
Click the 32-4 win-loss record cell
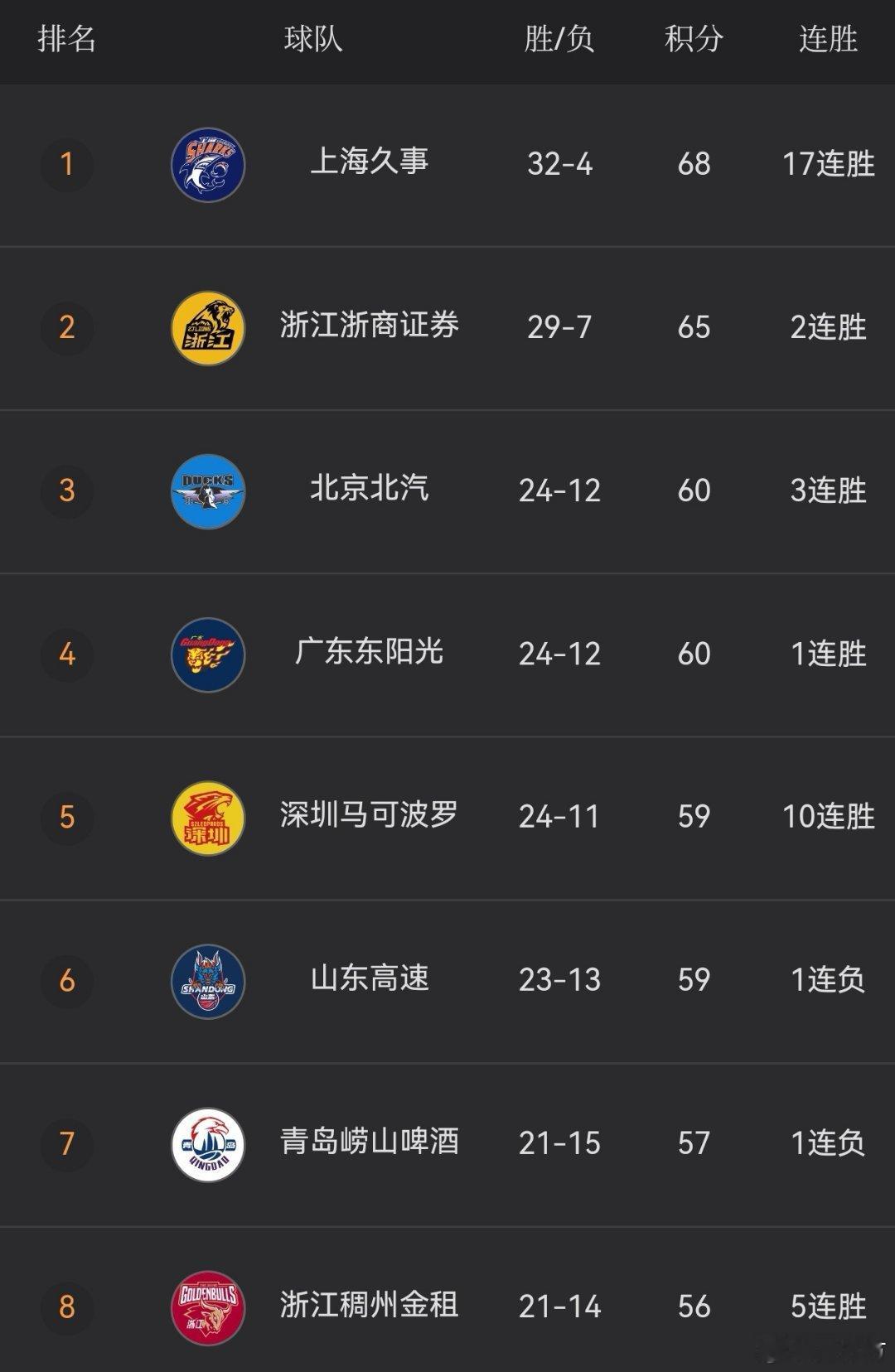pyautogui.click(x=559, y=164)
